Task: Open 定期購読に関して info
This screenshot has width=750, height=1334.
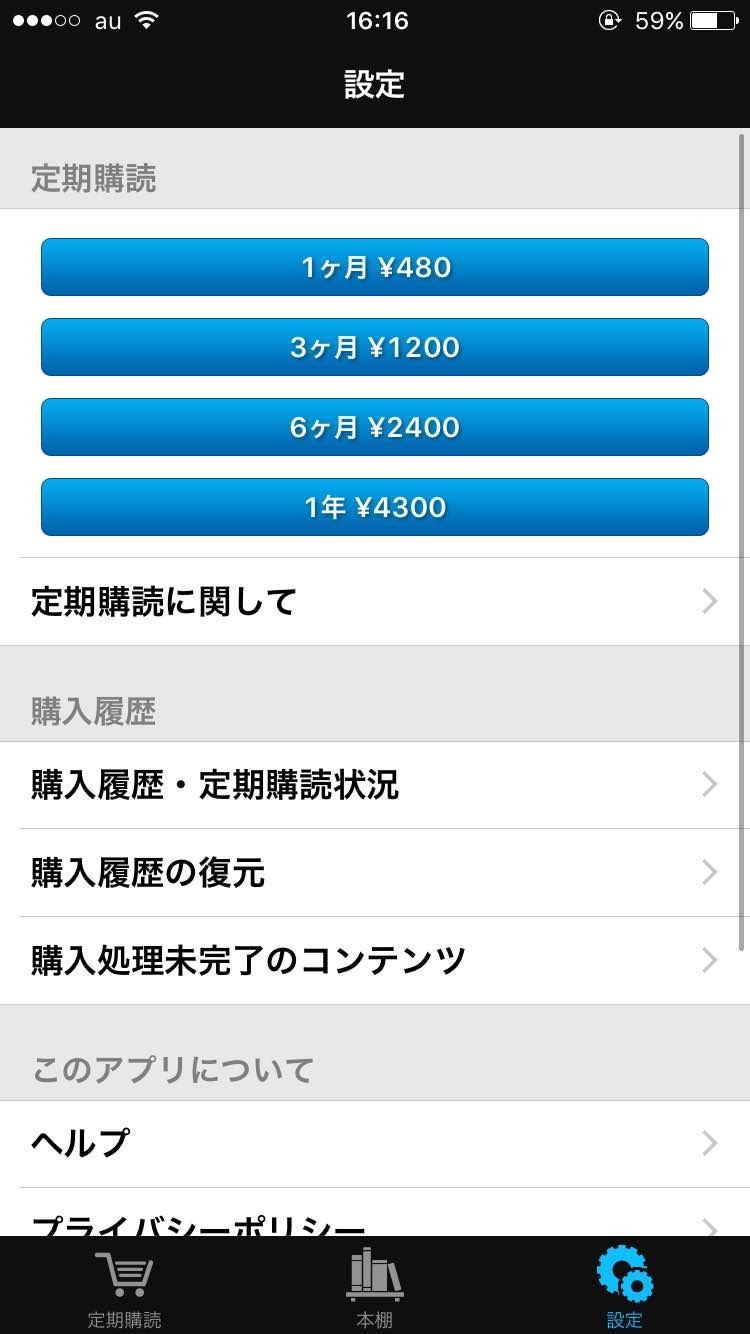Action: 375,602
